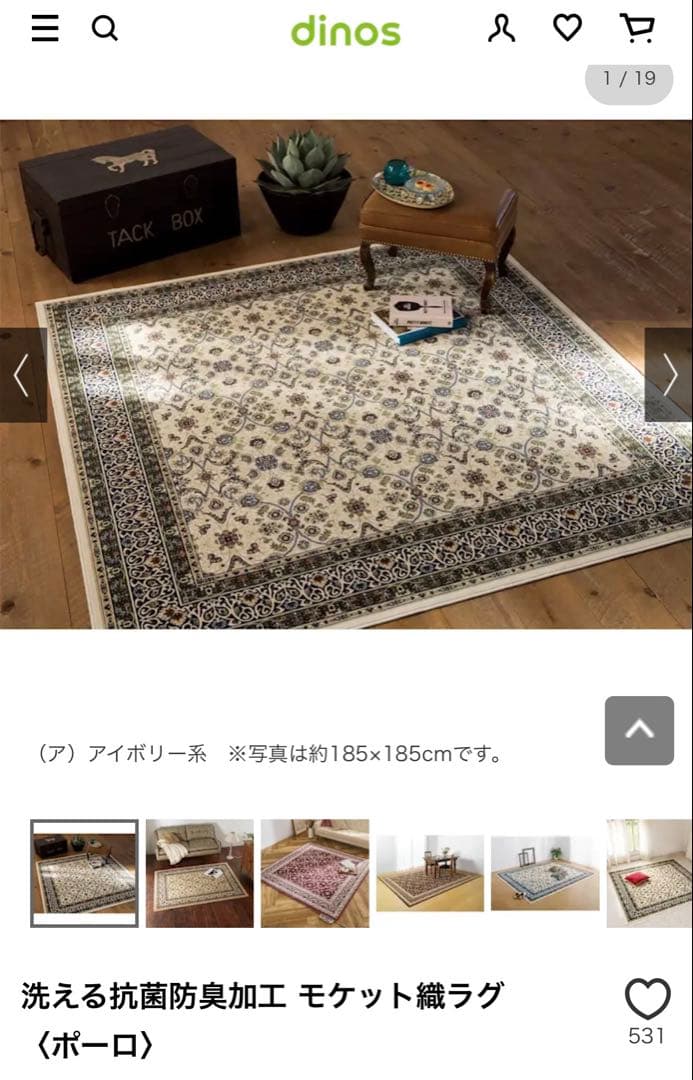This screenshot has height=1080, width=693.
Task: Jump back to page top
Action: pyautogui.click(x=639, y=730)
